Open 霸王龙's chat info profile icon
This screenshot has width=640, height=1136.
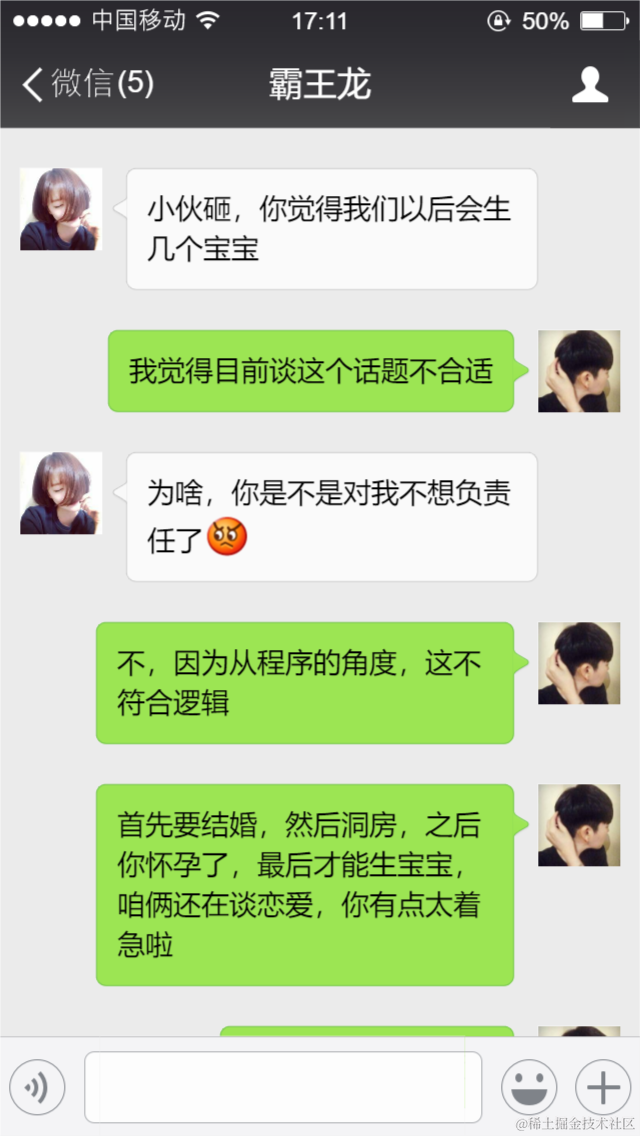(x=590, y=85)
